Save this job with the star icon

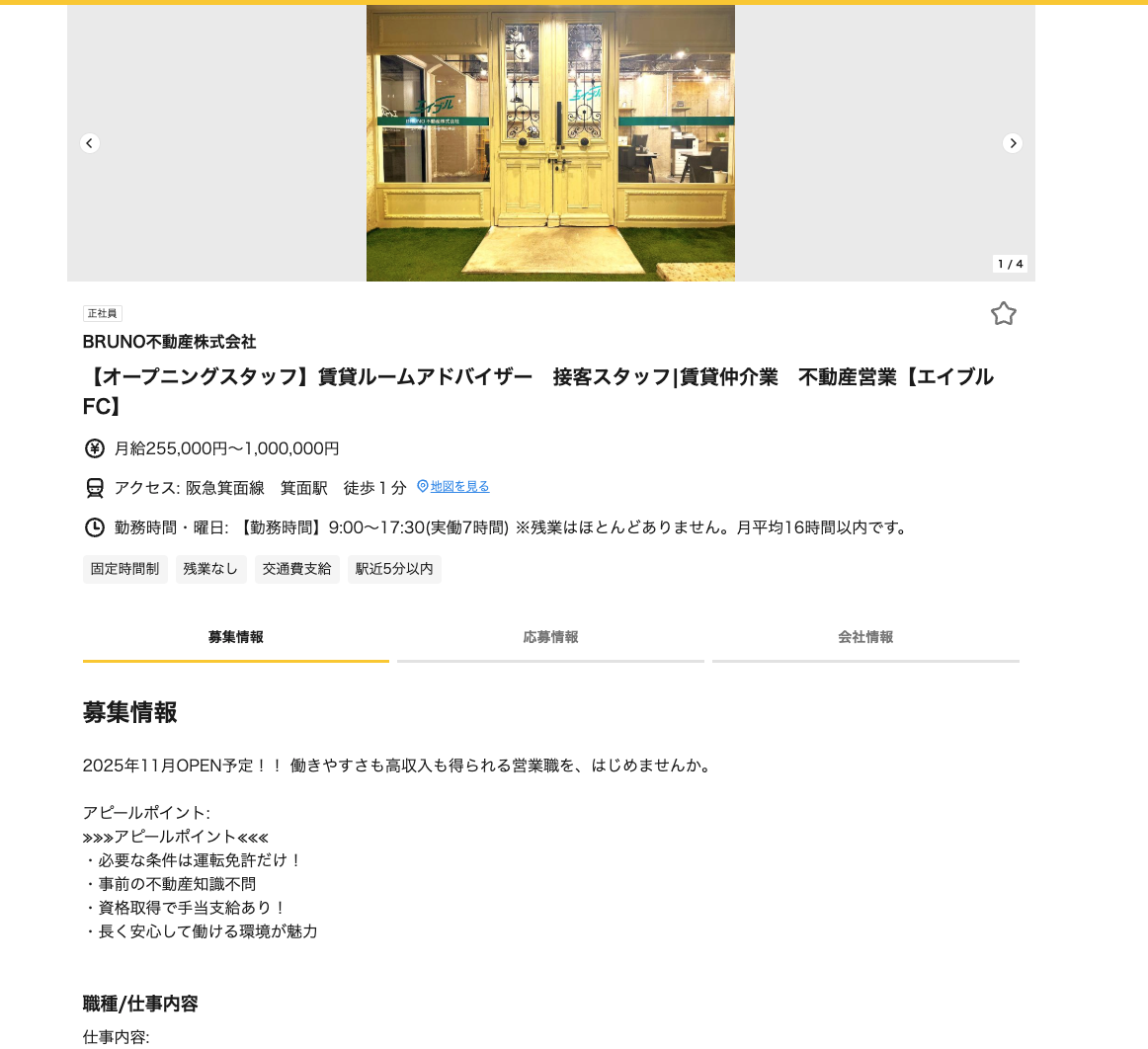coord(1003,314)
